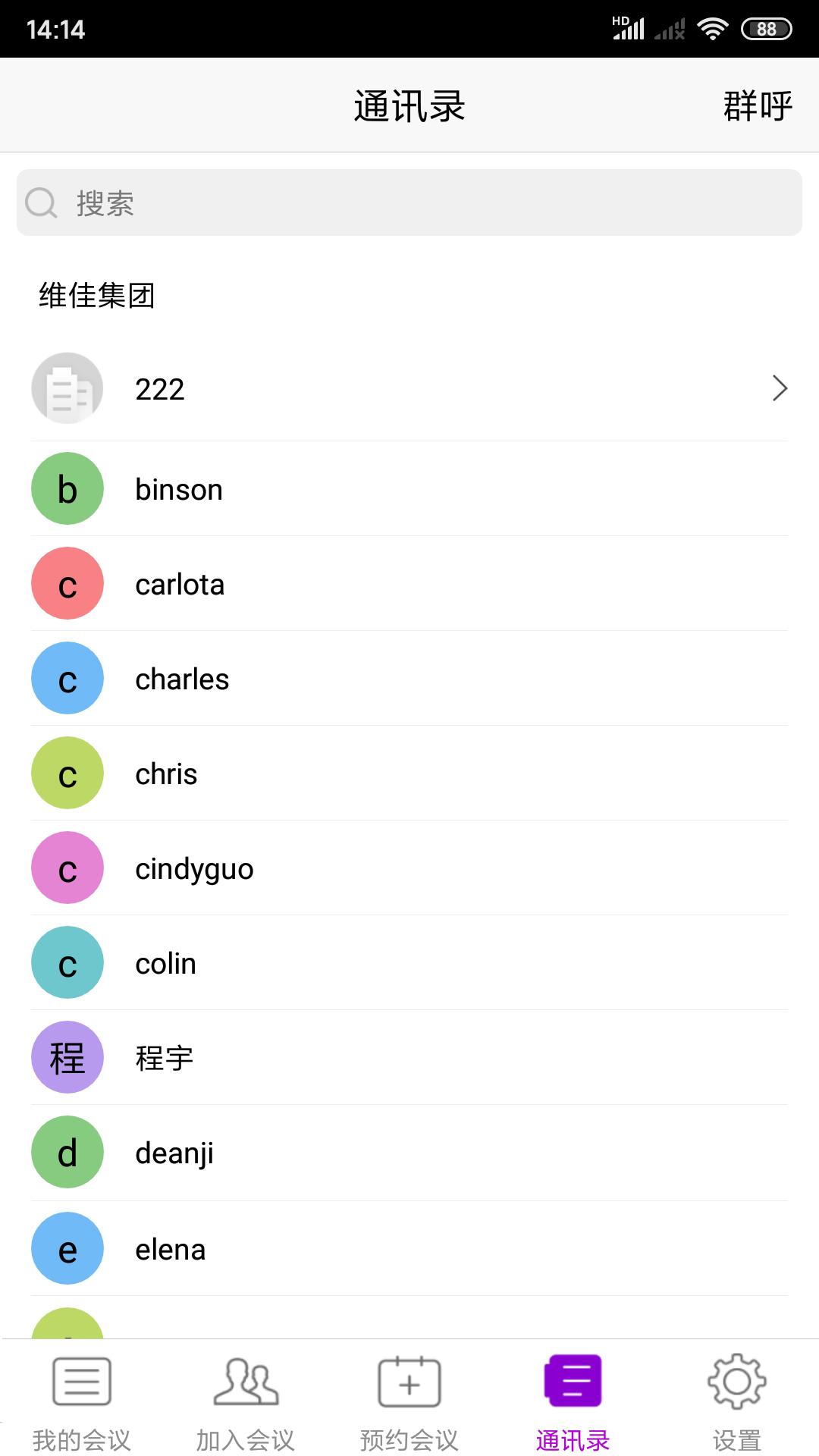Viewport: 819px width, 1456px height.
Task: View contact charles
Action: tap(409, 679)
